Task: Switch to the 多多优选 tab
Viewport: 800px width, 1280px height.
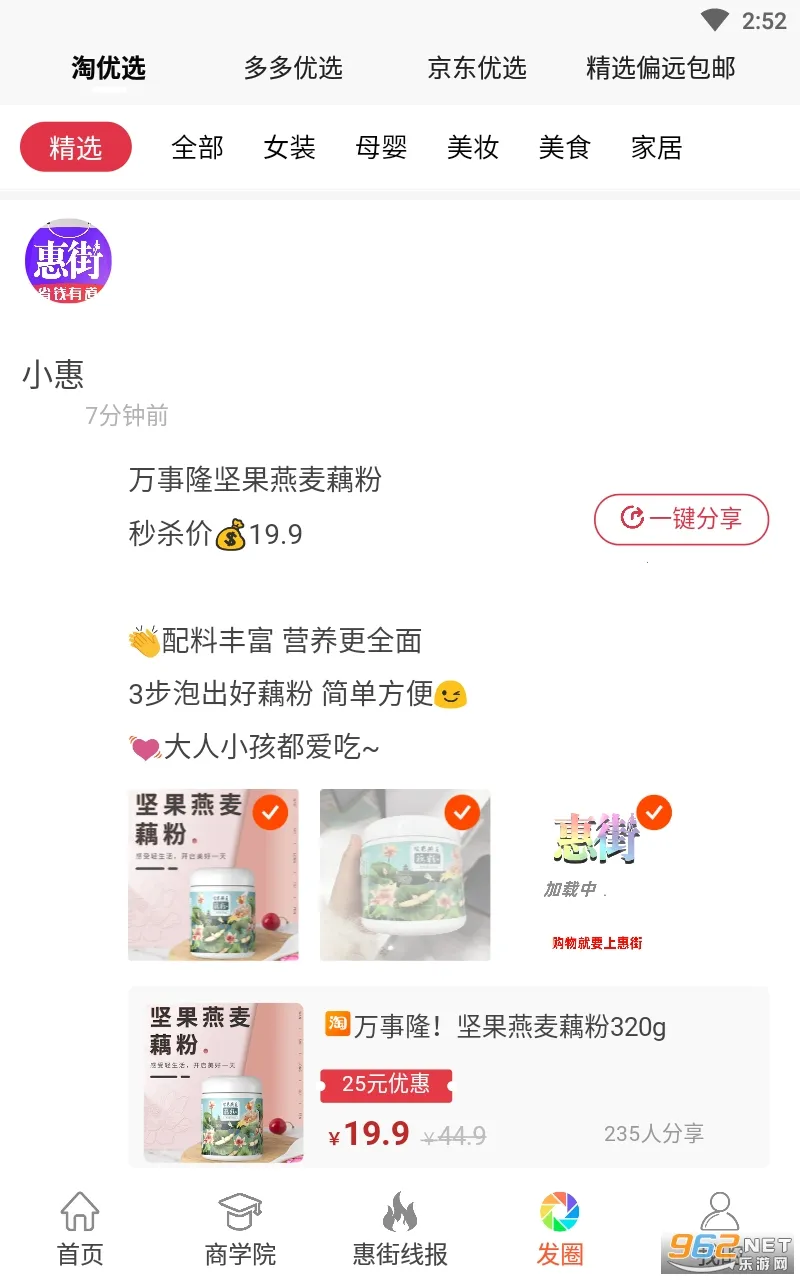Action: [293, 68]
